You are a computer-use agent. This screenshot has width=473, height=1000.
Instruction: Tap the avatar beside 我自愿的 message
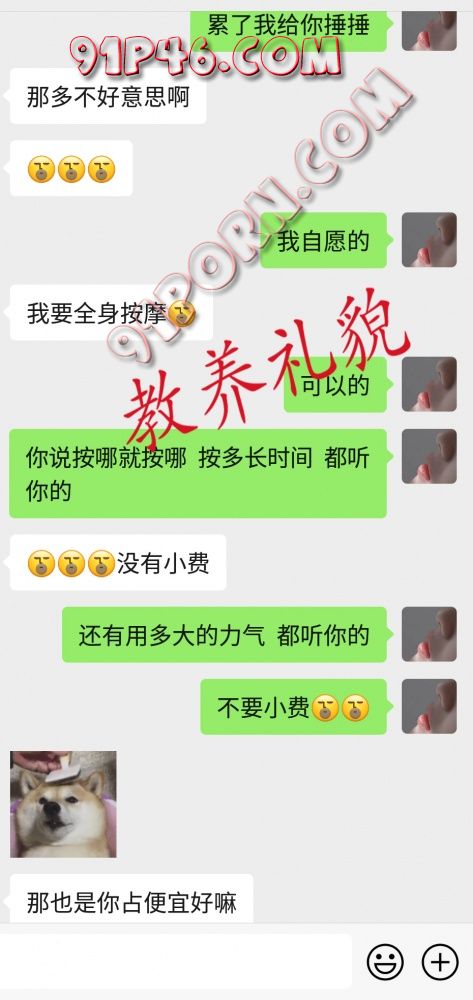click(x=429, y=240)
